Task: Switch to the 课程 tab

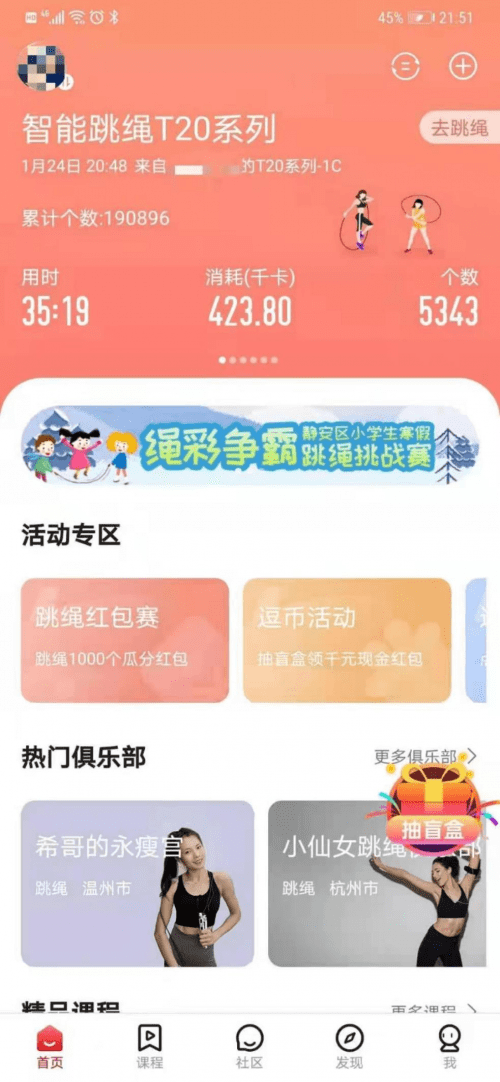Action: tap(150, 1047)
